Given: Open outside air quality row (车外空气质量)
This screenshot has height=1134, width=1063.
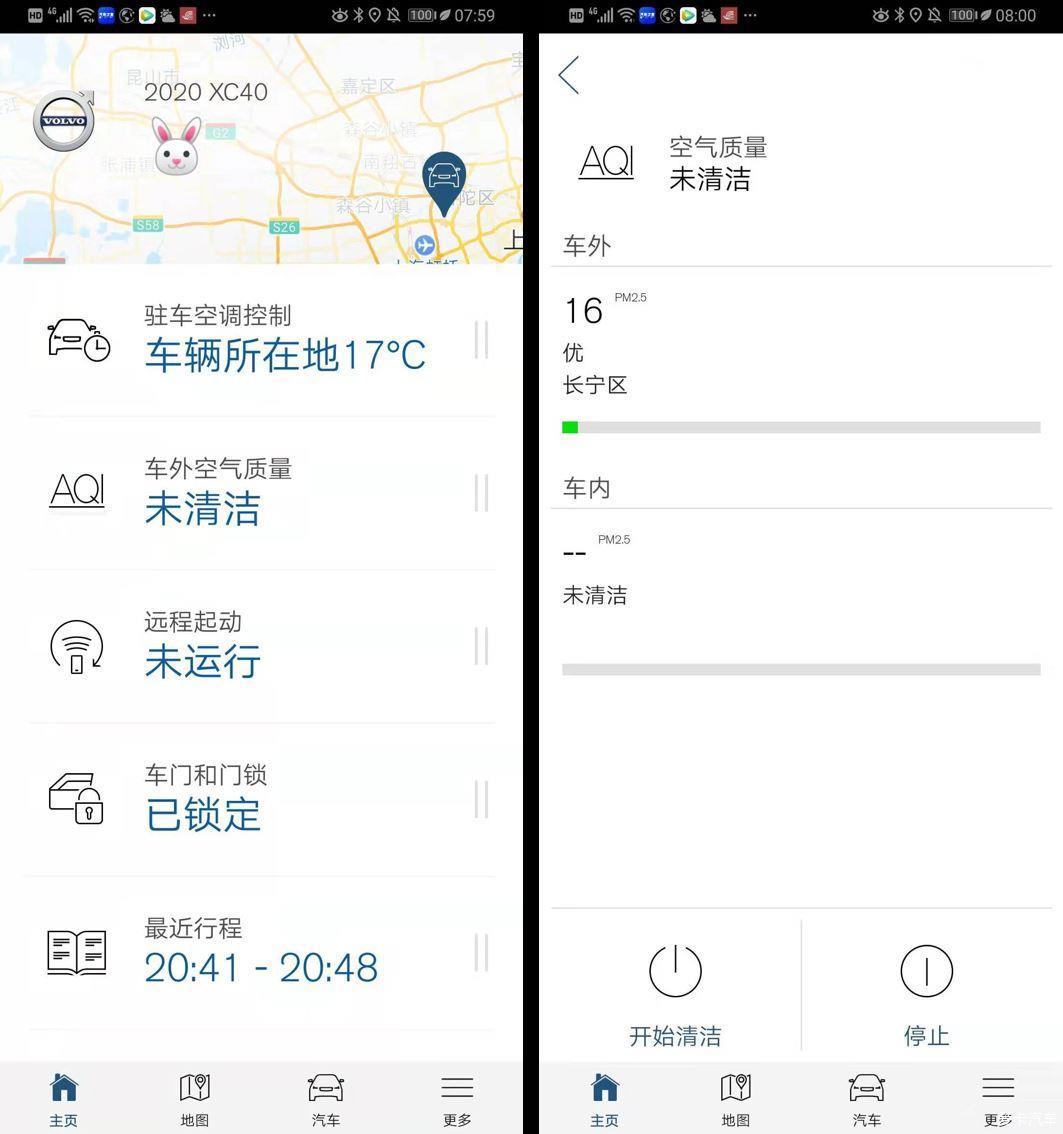Looking at the screenshot, I should [x=262, y=493].
